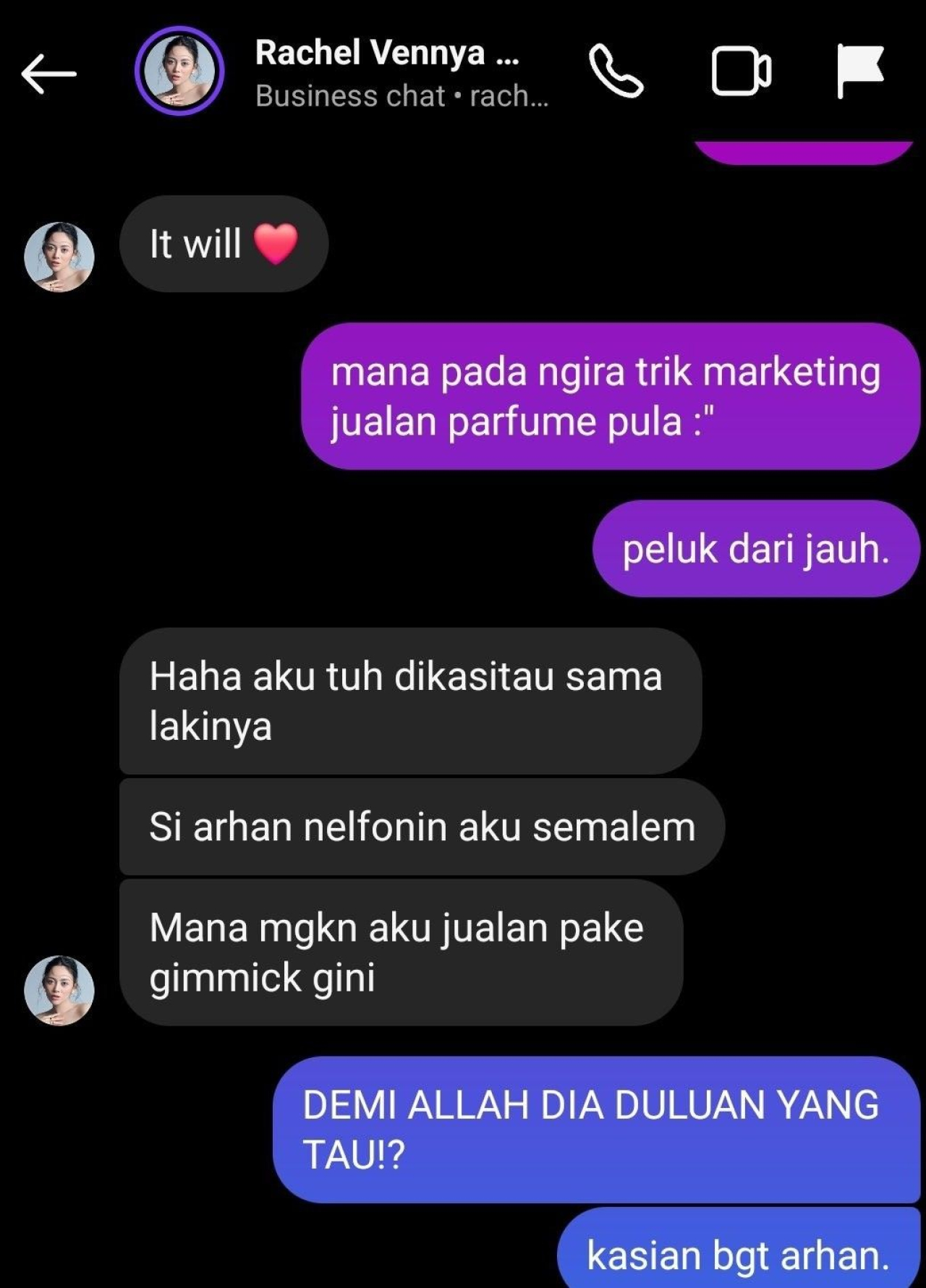Start a video call with Rachel Vennya
This screenshot has height=1288, width=926.
click(x=740, y=71)
